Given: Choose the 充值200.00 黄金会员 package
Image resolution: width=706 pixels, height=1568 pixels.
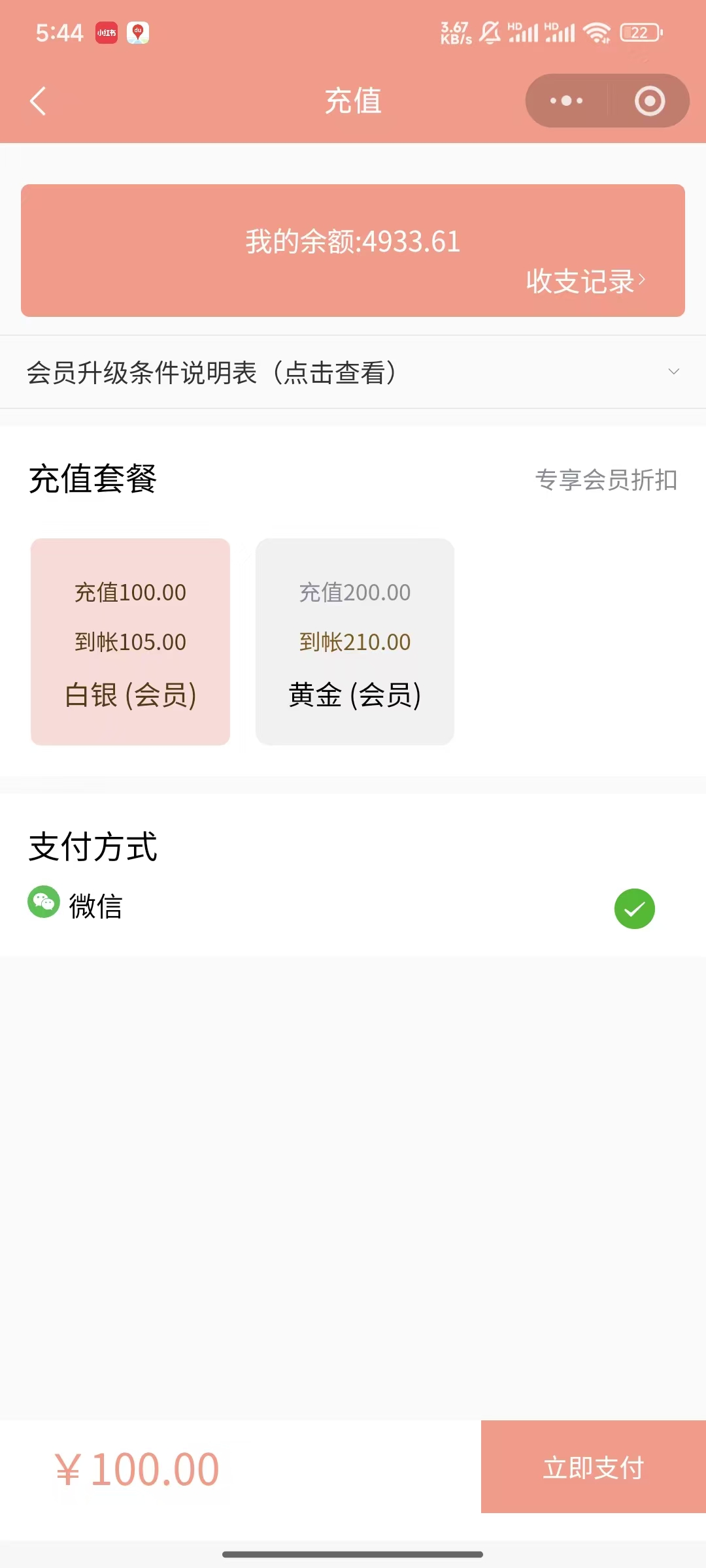Looking at the screenshot, I should coord(354,642).
